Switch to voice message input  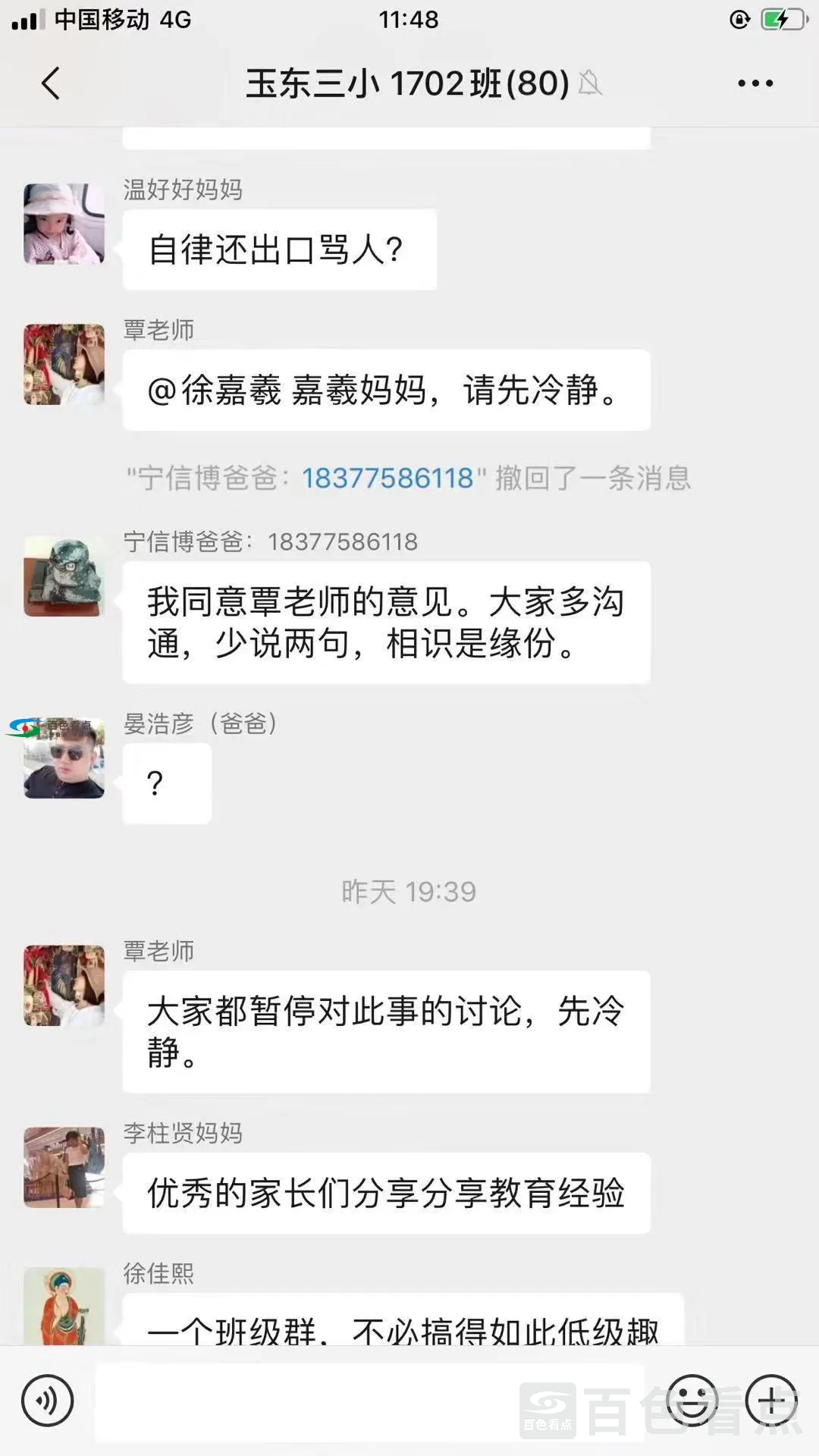pos(47,1401)
